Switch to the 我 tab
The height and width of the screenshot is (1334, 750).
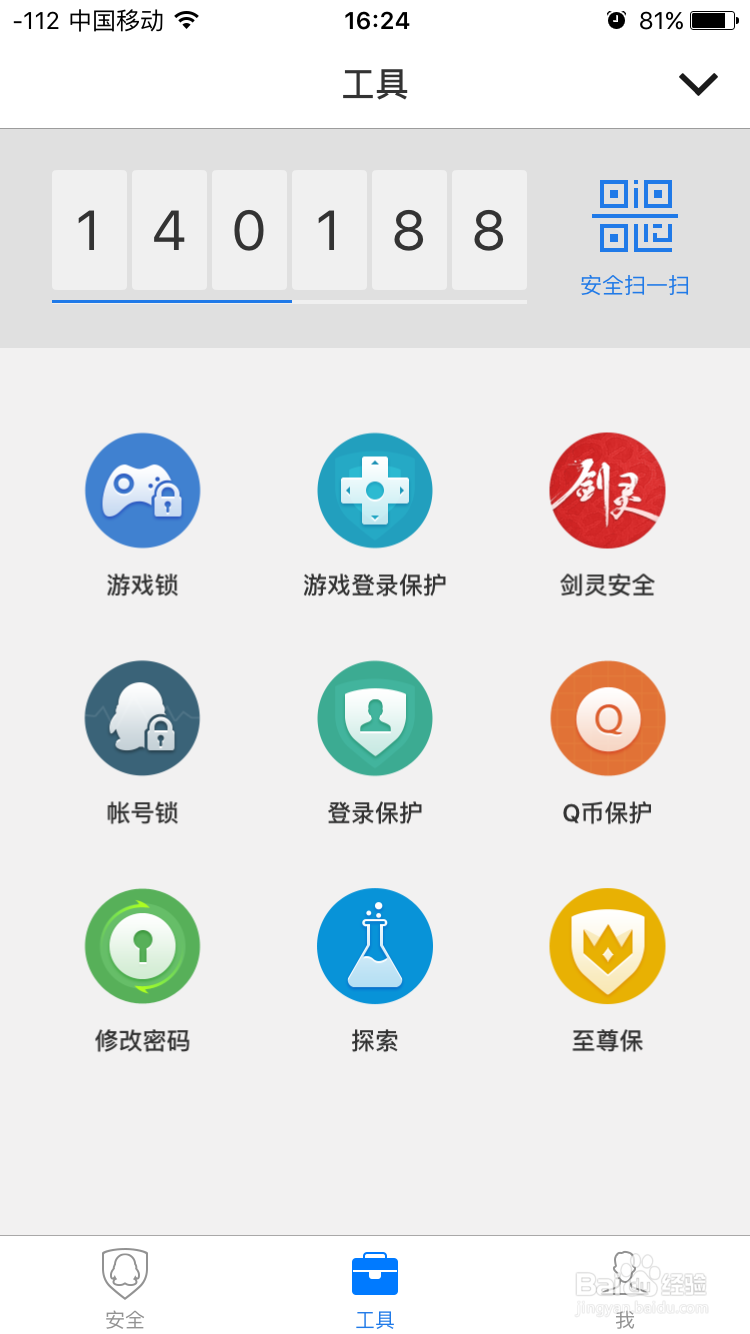pyautogui.click(x=625, y=1288)
